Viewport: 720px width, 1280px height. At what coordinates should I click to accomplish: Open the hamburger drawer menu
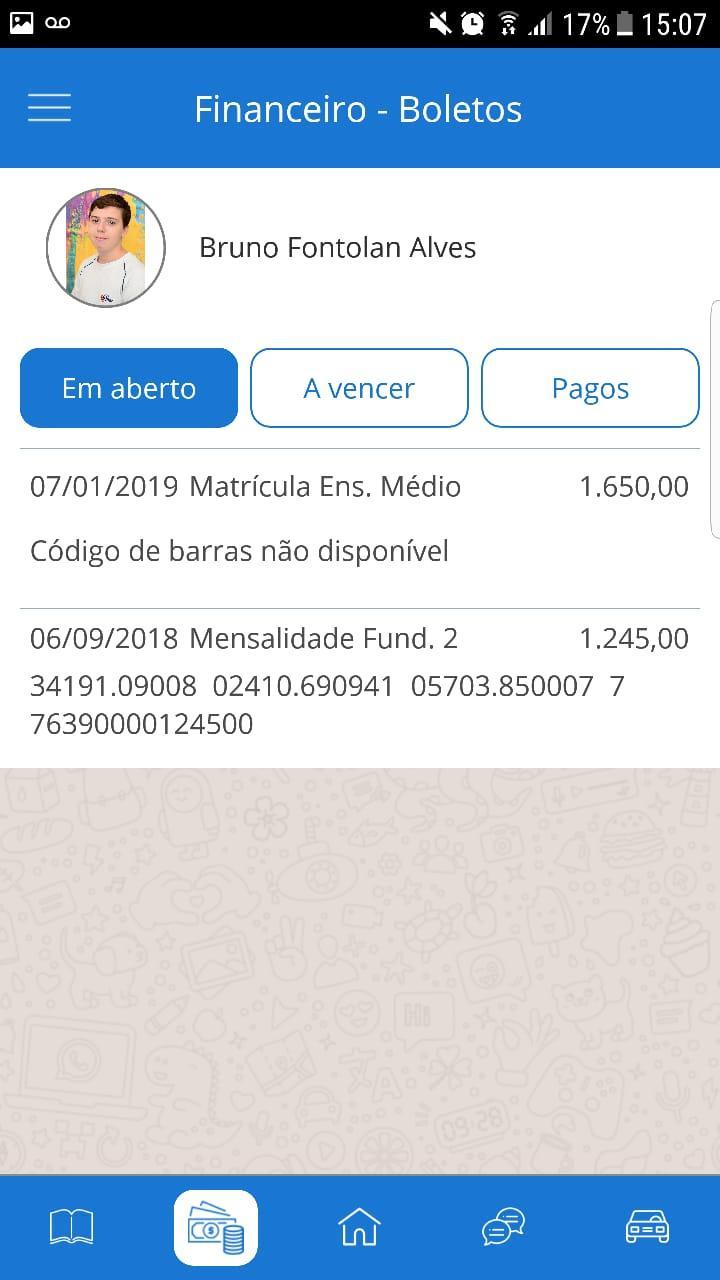(49, 108)
